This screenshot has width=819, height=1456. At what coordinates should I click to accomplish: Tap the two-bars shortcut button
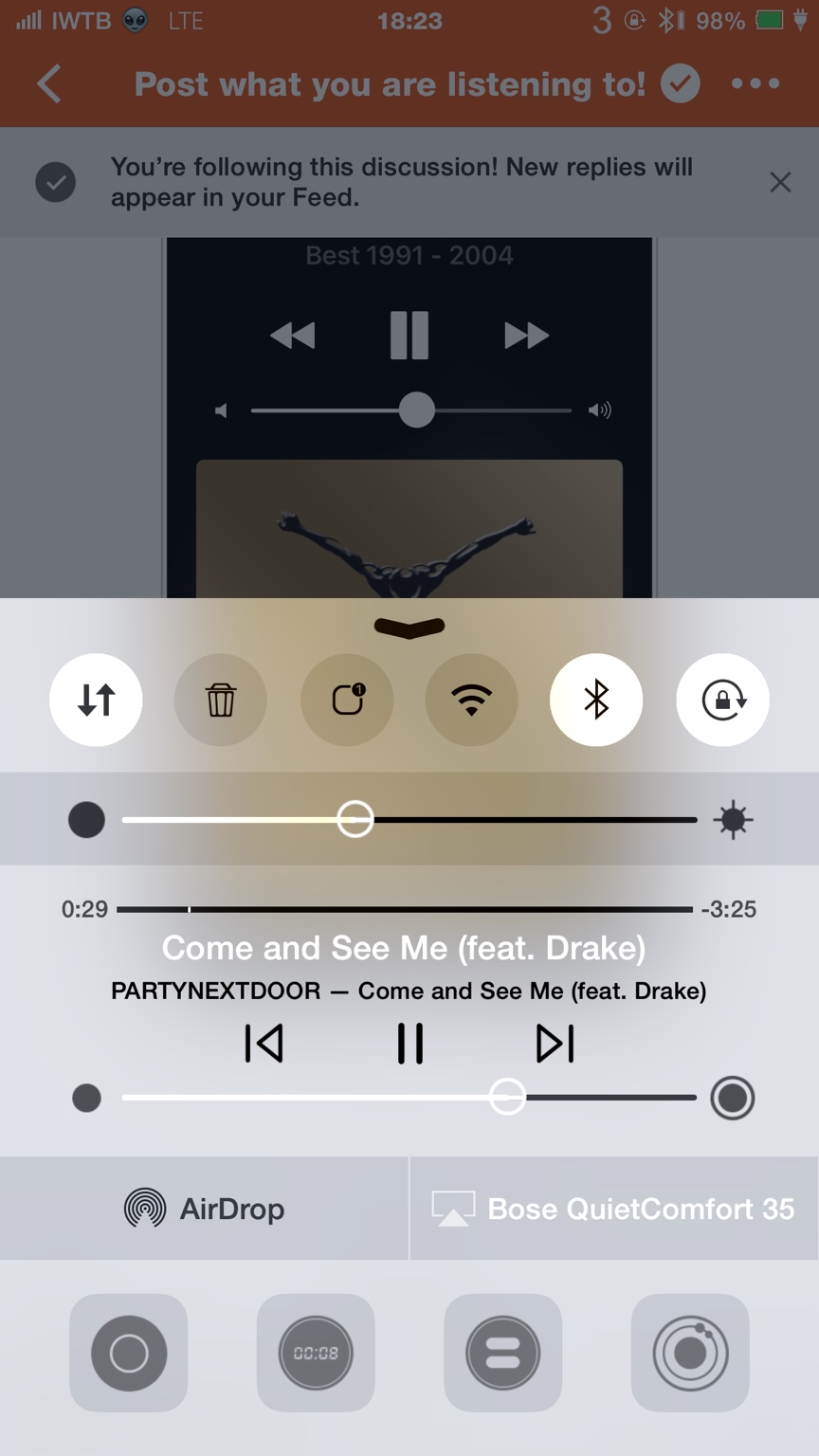point(502,1353)
